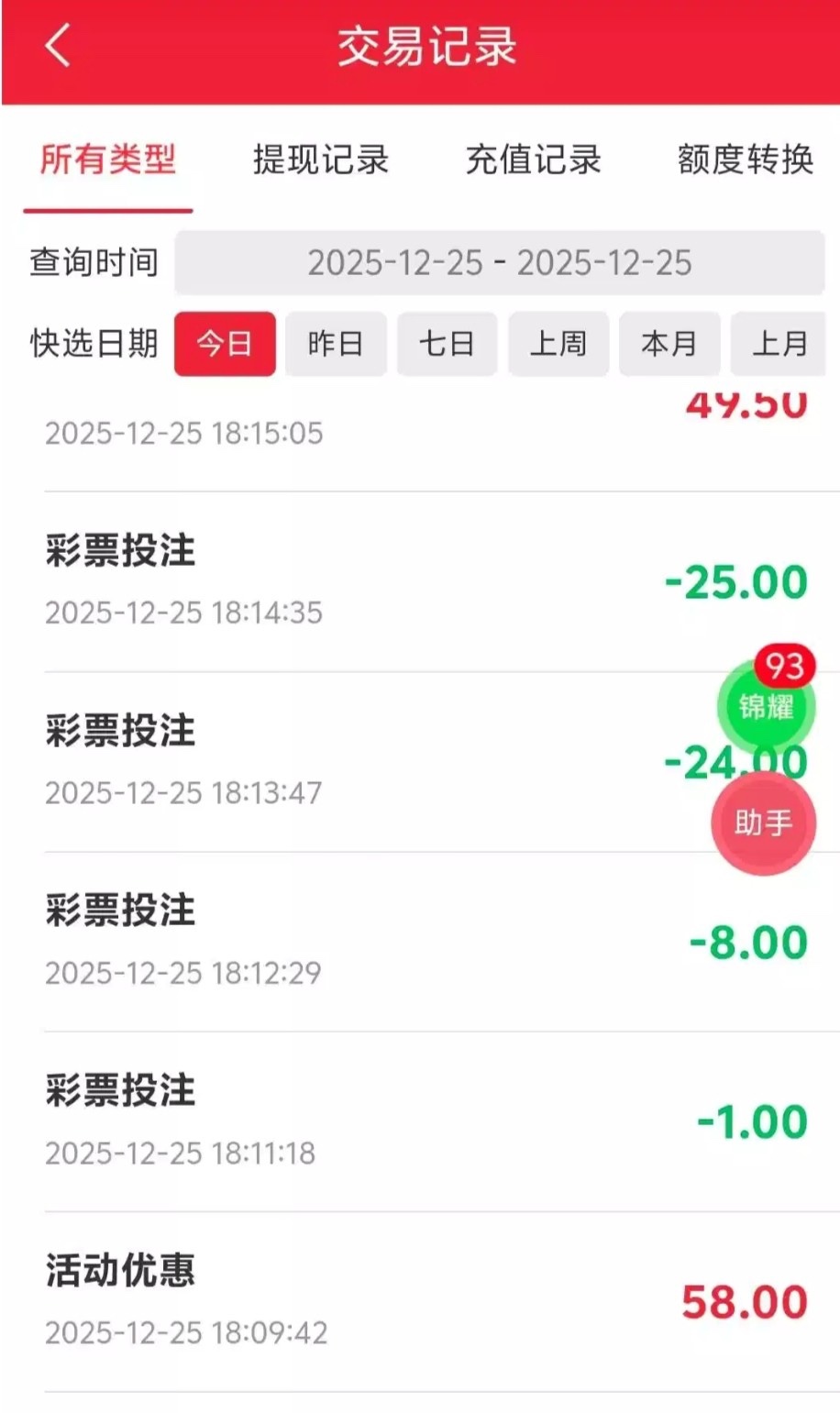Switch to the 所有类型 tab
This screenshot has height=1413, width=840.
107,160
